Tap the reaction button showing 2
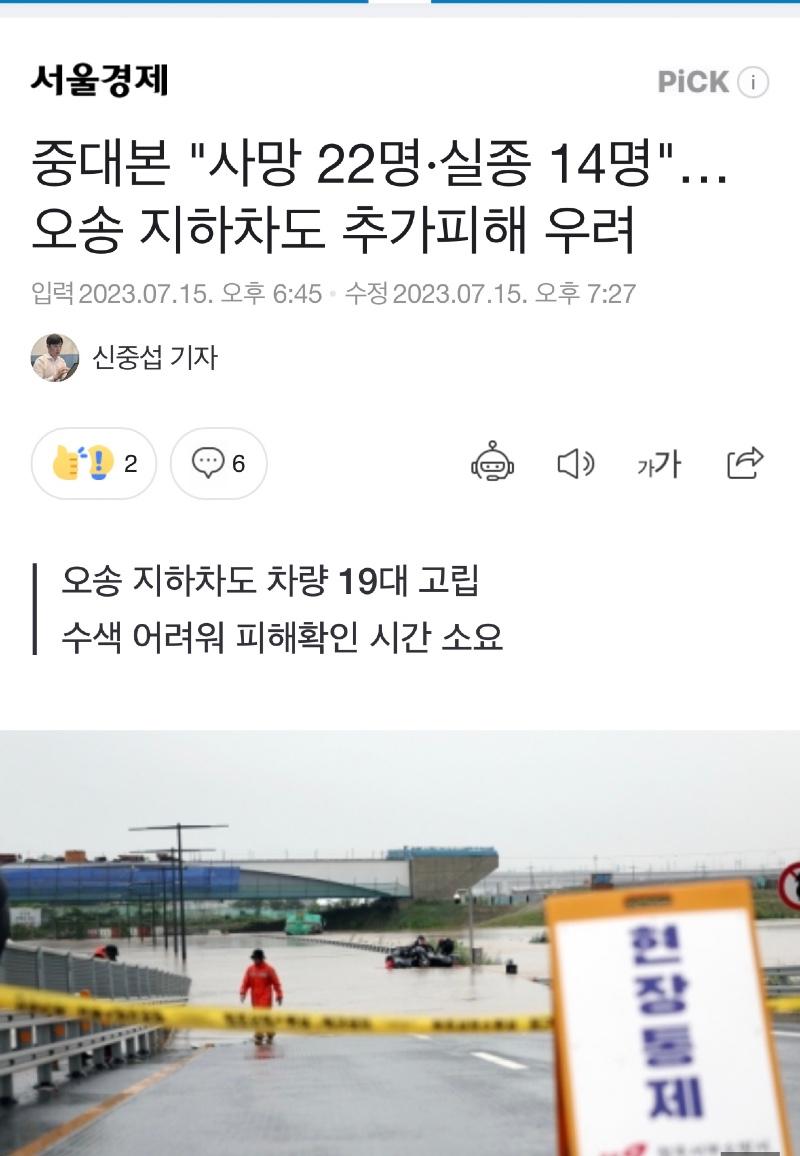The width and height of the screenshot is (800, 1156). 94,463
